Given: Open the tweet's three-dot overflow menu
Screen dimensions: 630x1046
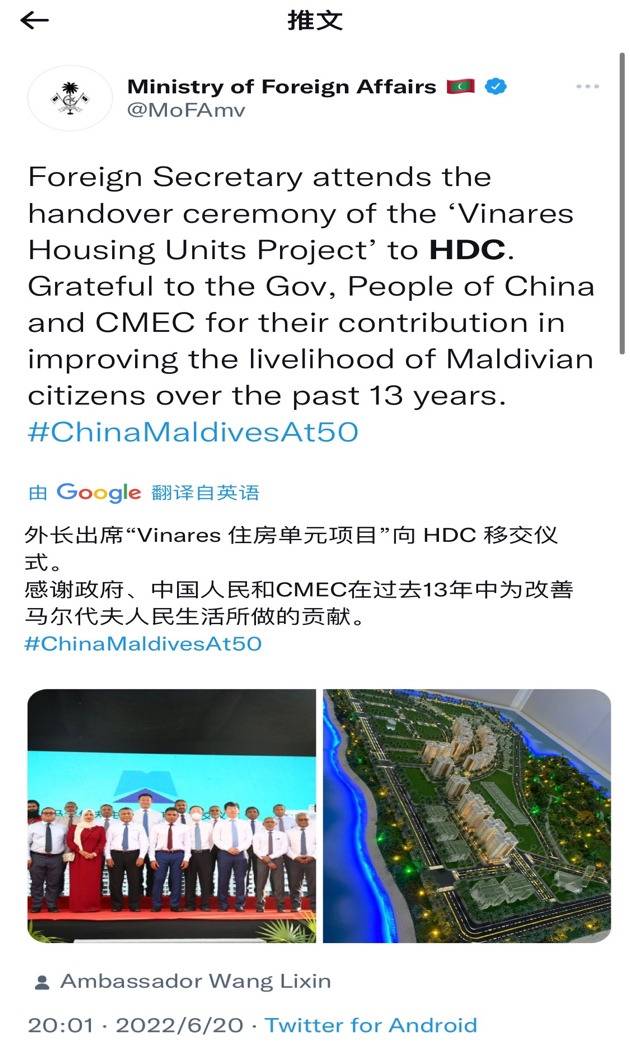Looking at the screenshot, I should (x=587, y=87).
